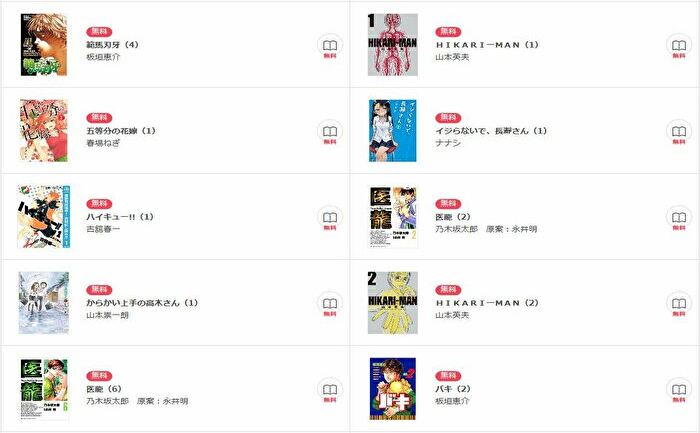Tap the free read icon for 医龍 (2)
Viewport: 700px width, 433px height.
(x=678, y=220)
